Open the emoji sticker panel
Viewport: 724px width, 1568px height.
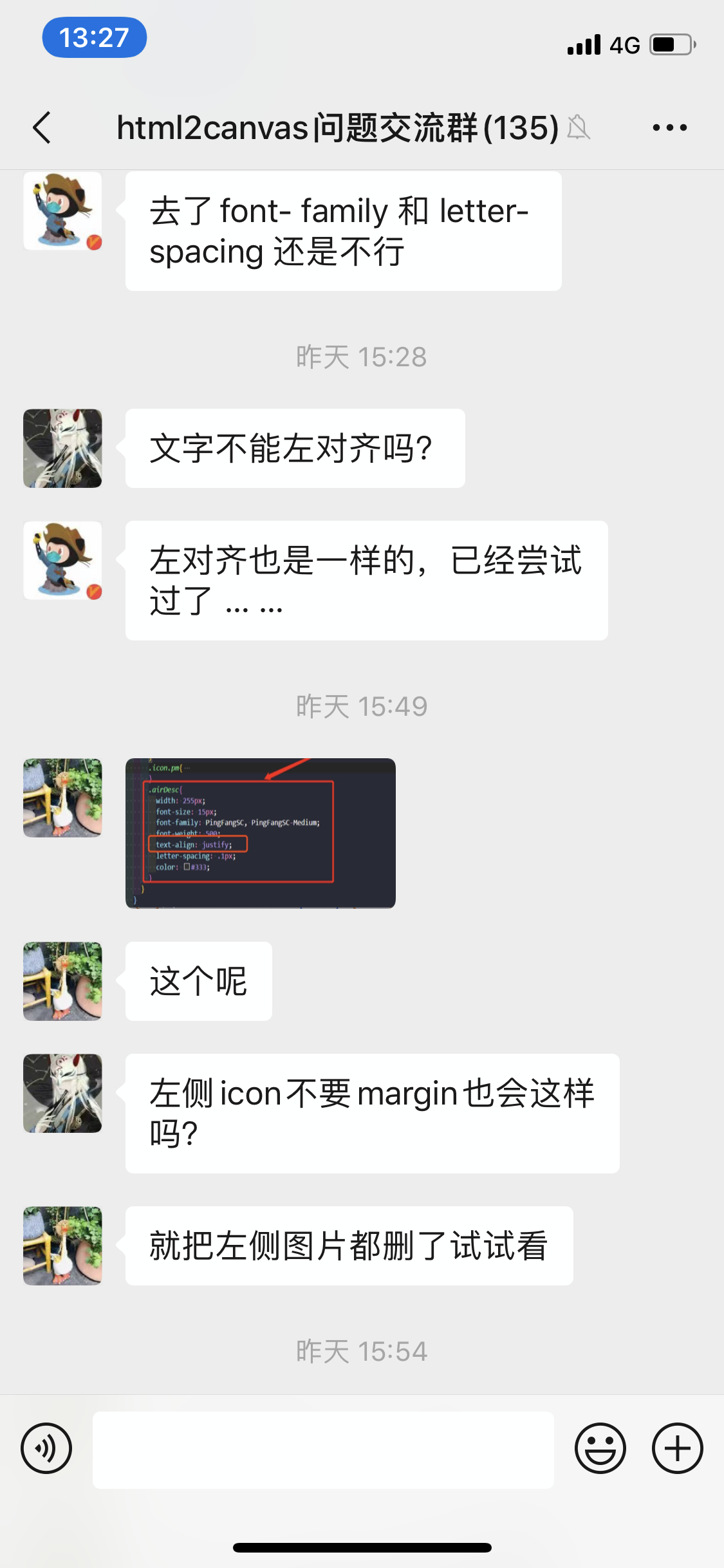coord(600,1448)
